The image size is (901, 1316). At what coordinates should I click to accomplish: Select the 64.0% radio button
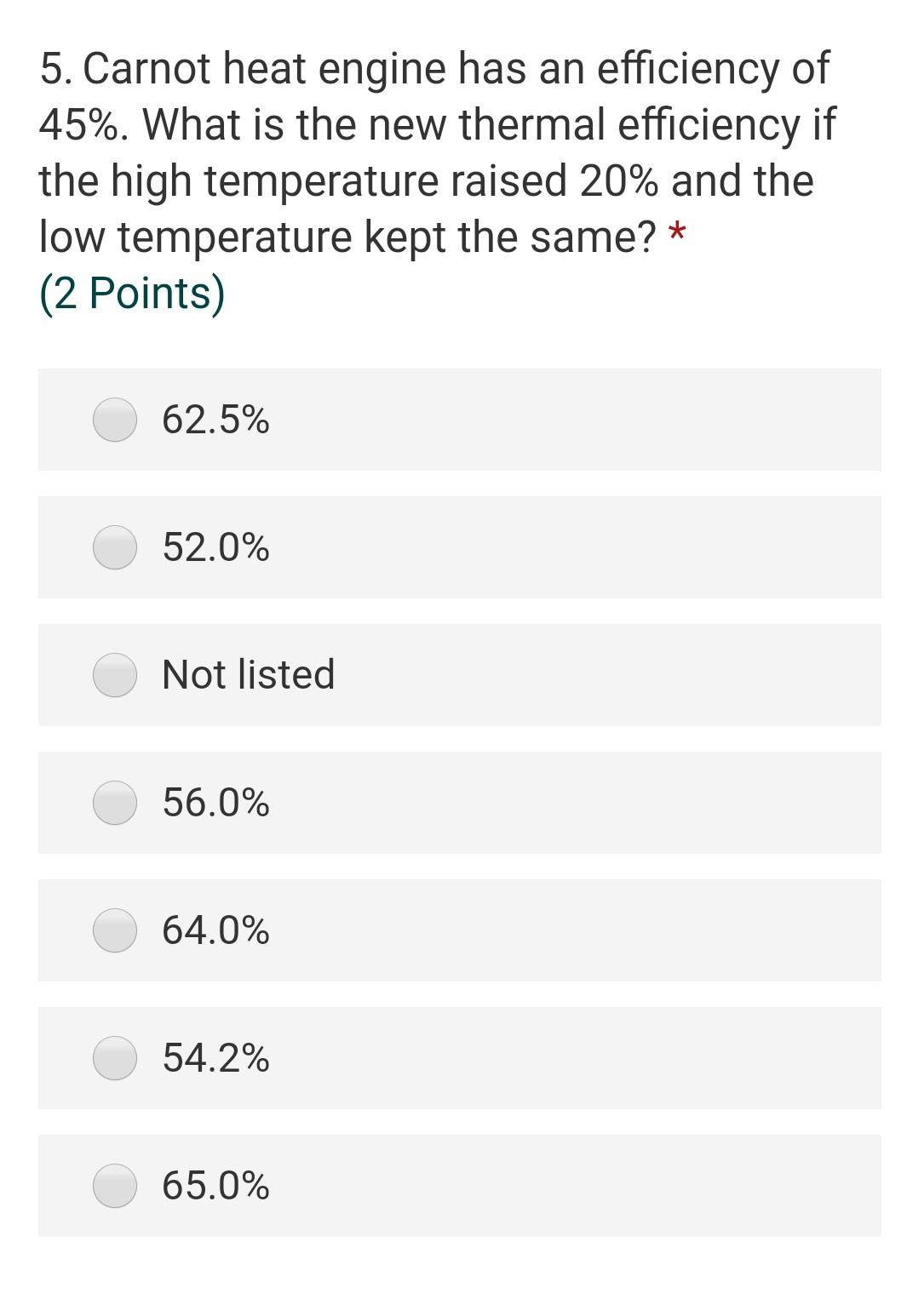pyautogui.click(x=115, y=930)
